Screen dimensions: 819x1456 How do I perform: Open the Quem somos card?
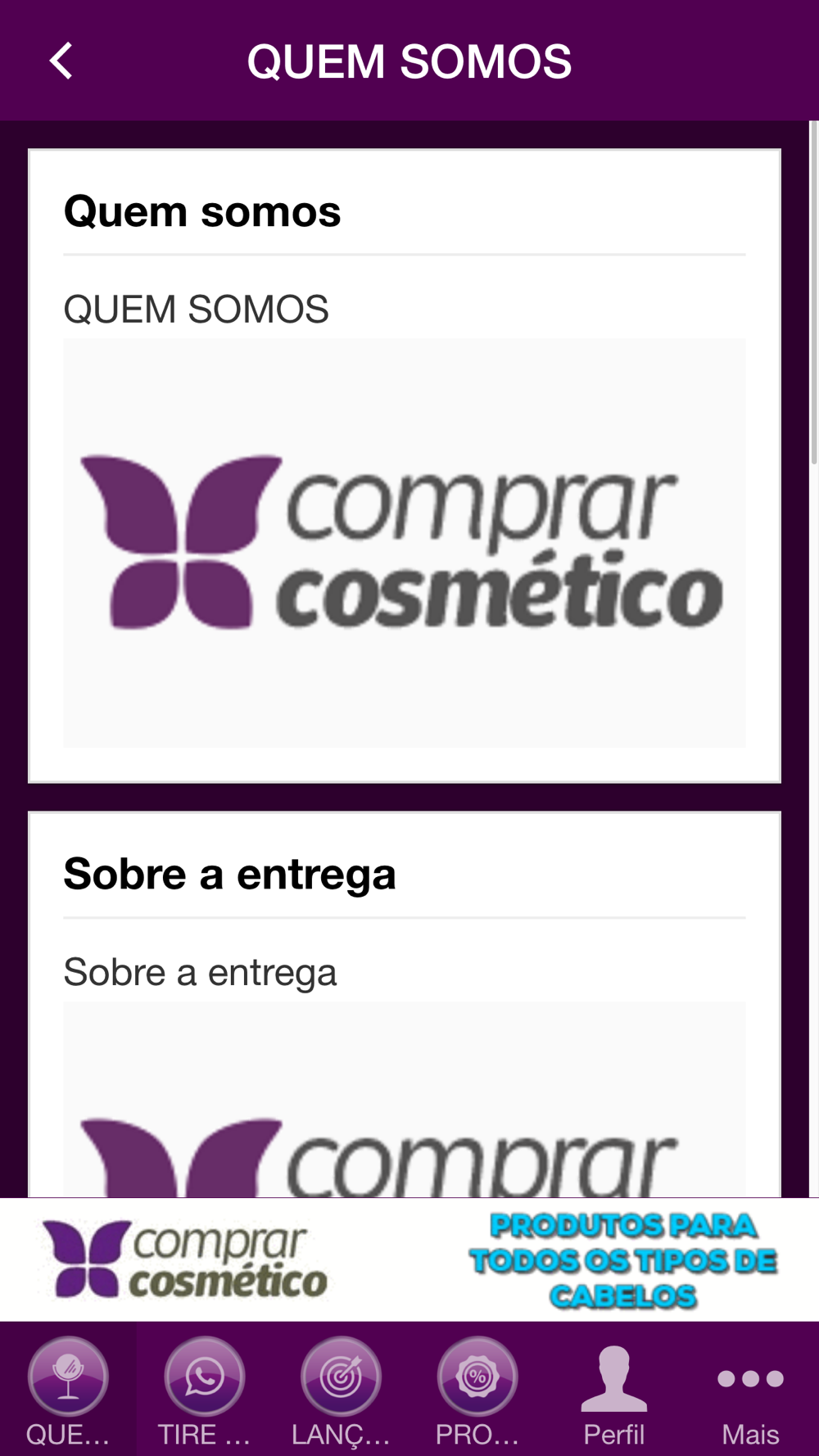[405, 466]
